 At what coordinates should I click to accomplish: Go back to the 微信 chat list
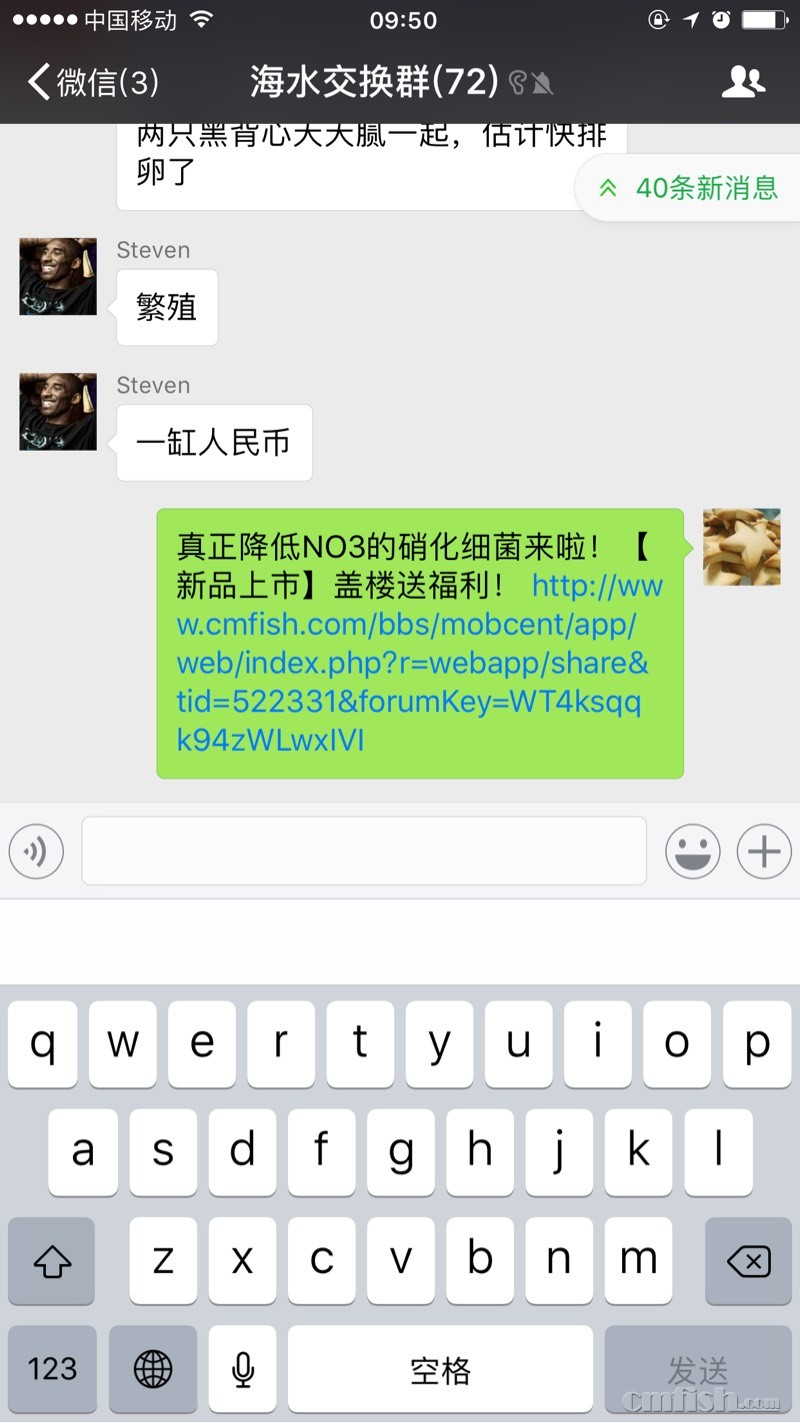(x=92, y=81)
